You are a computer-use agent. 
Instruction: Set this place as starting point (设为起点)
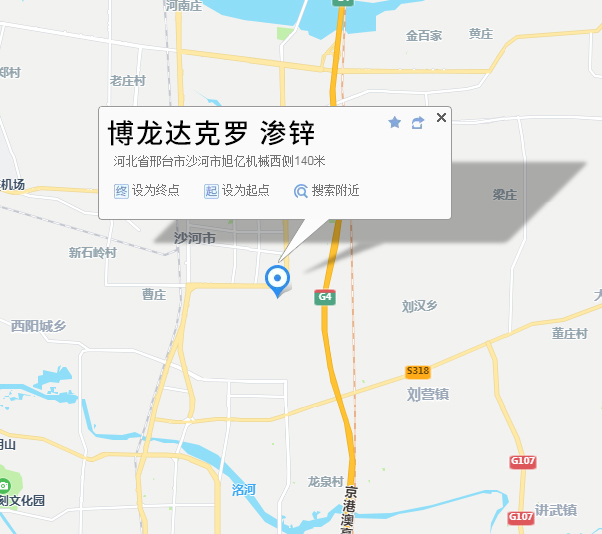coord(237,190)
